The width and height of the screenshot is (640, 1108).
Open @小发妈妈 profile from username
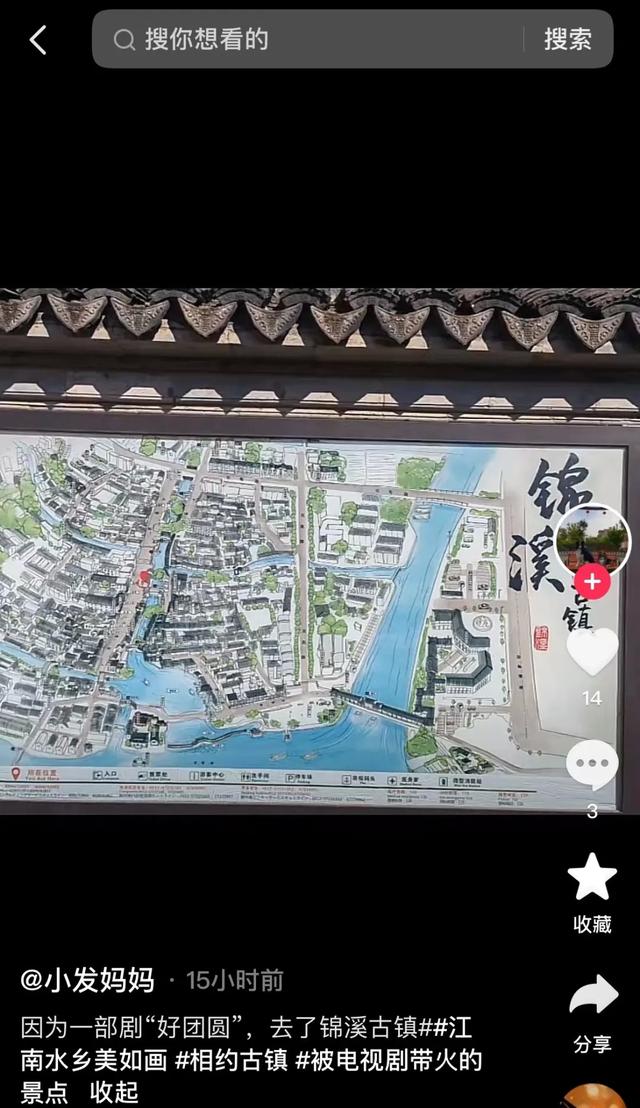pos(87,980)
